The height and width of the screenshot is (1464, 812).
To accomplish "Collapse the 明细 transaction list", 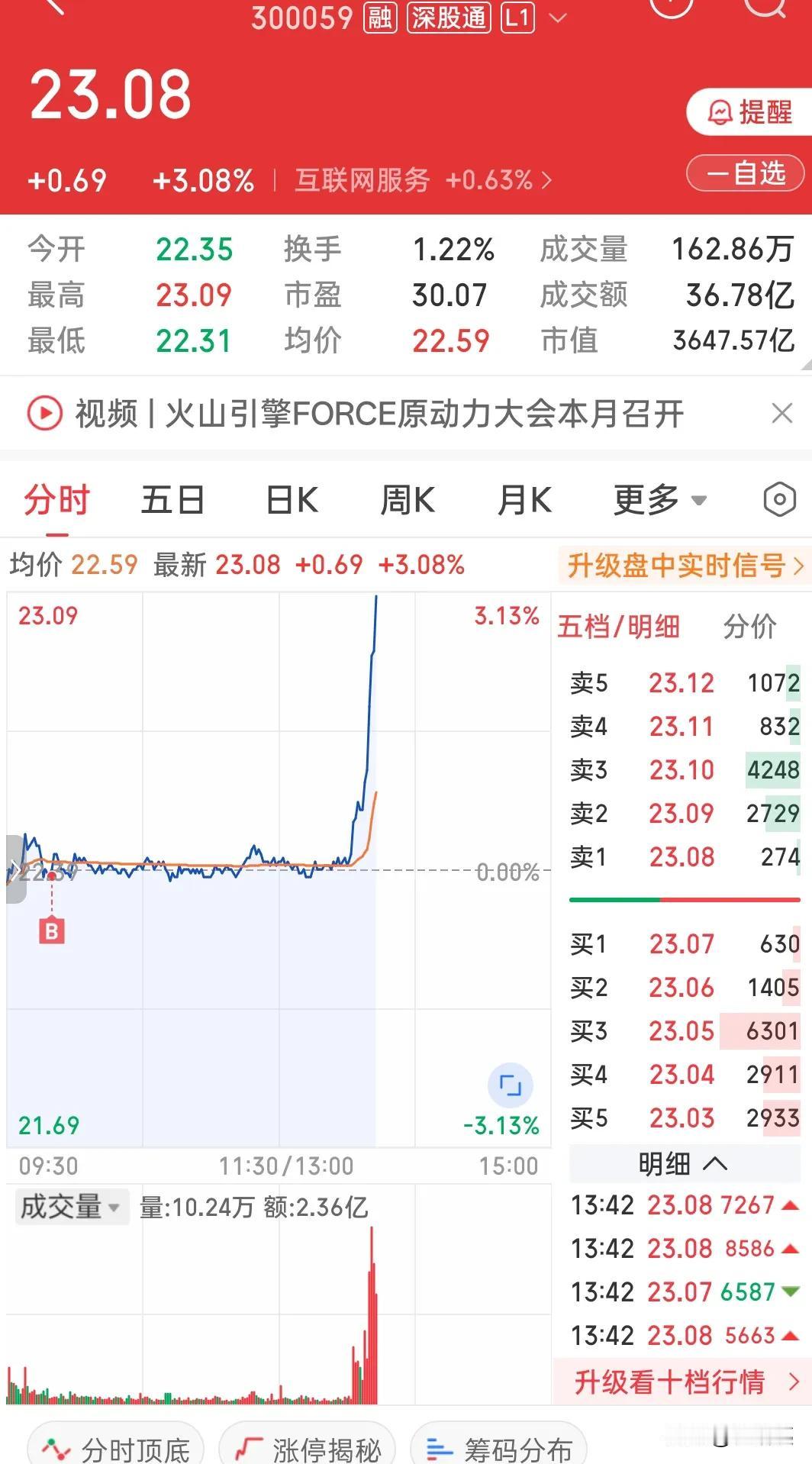I will click(x=683, y=1163).
